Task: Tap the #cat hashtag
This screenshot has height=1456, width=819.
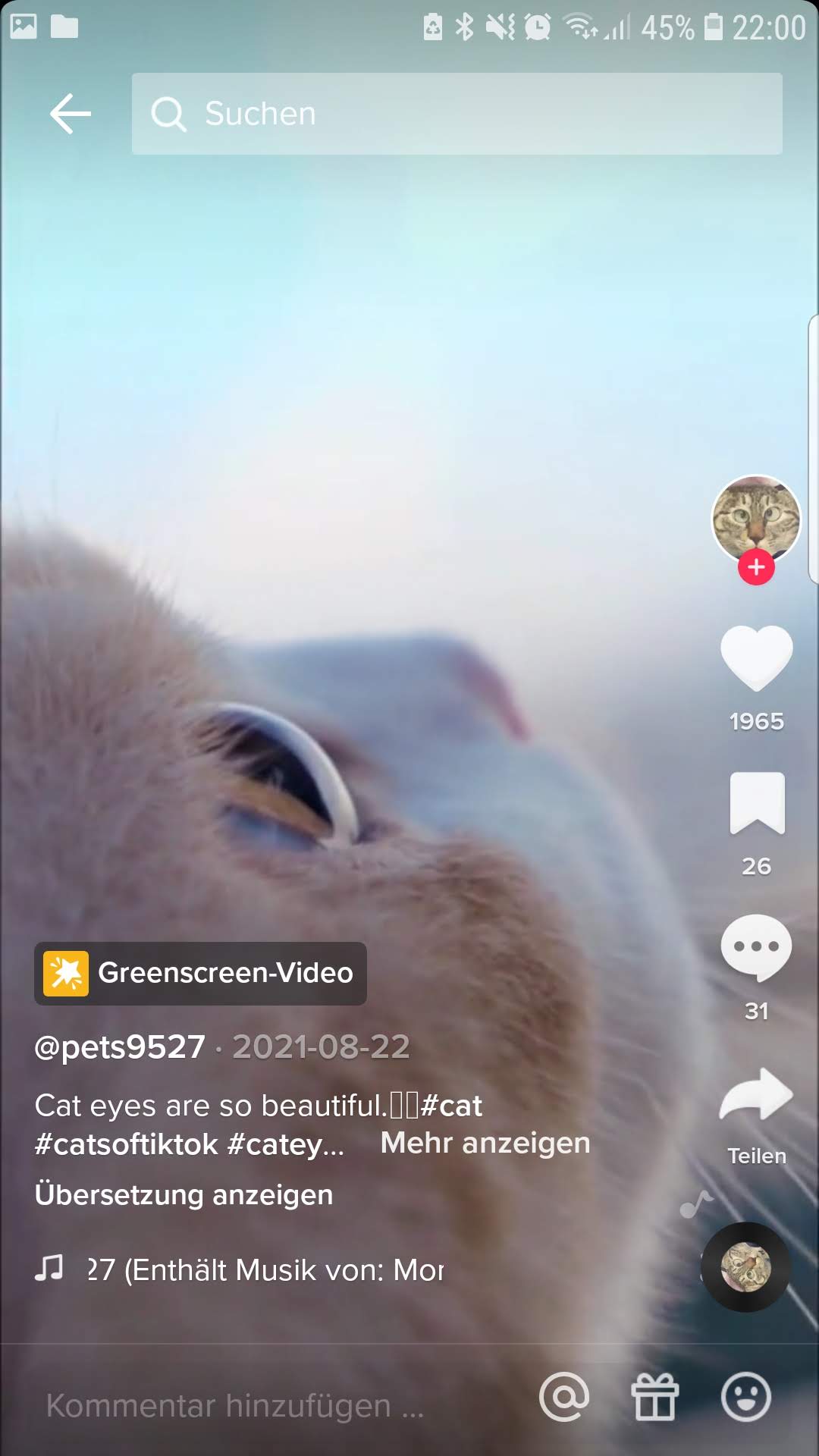Action: [451, 1106]
